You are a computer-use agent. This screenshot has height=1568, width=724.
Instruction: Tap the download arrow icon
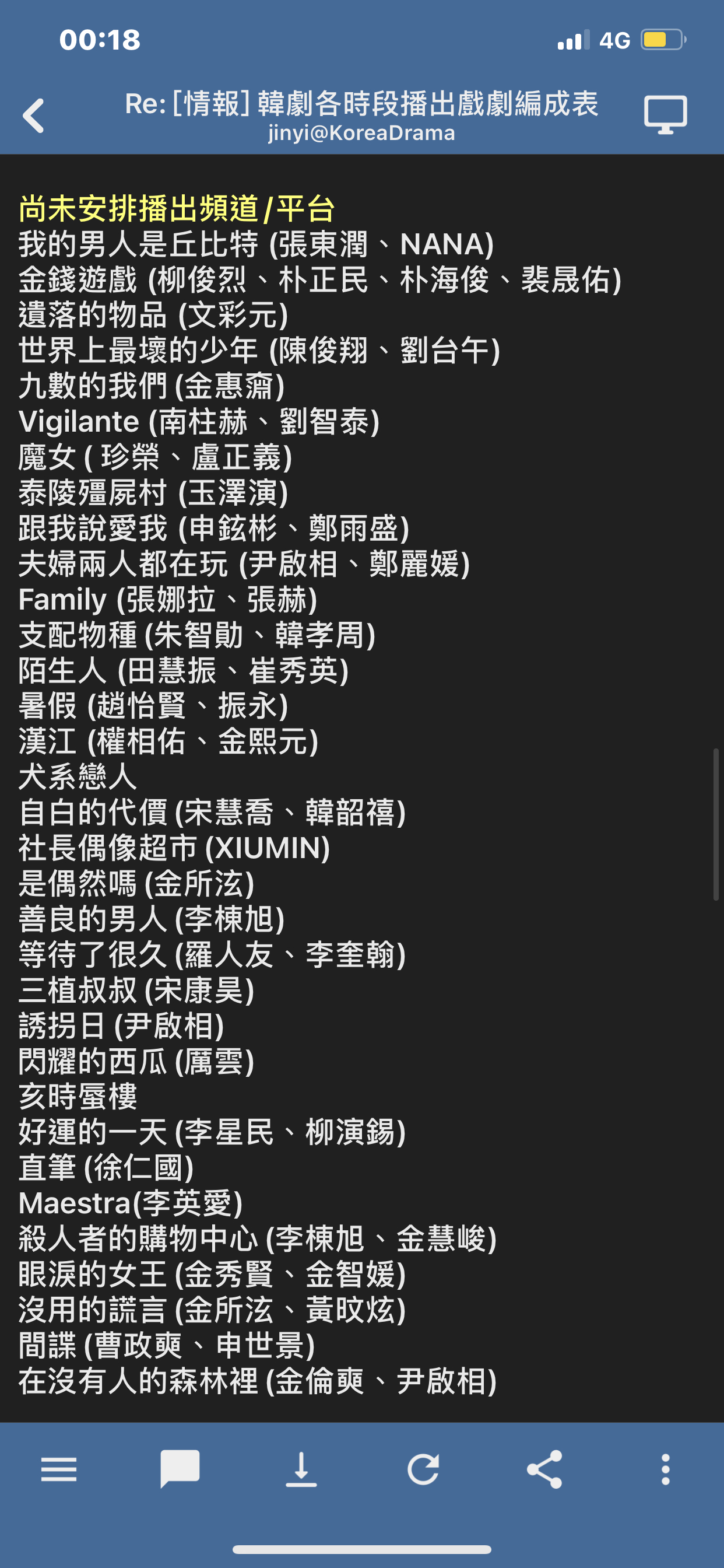[301, 1469]
